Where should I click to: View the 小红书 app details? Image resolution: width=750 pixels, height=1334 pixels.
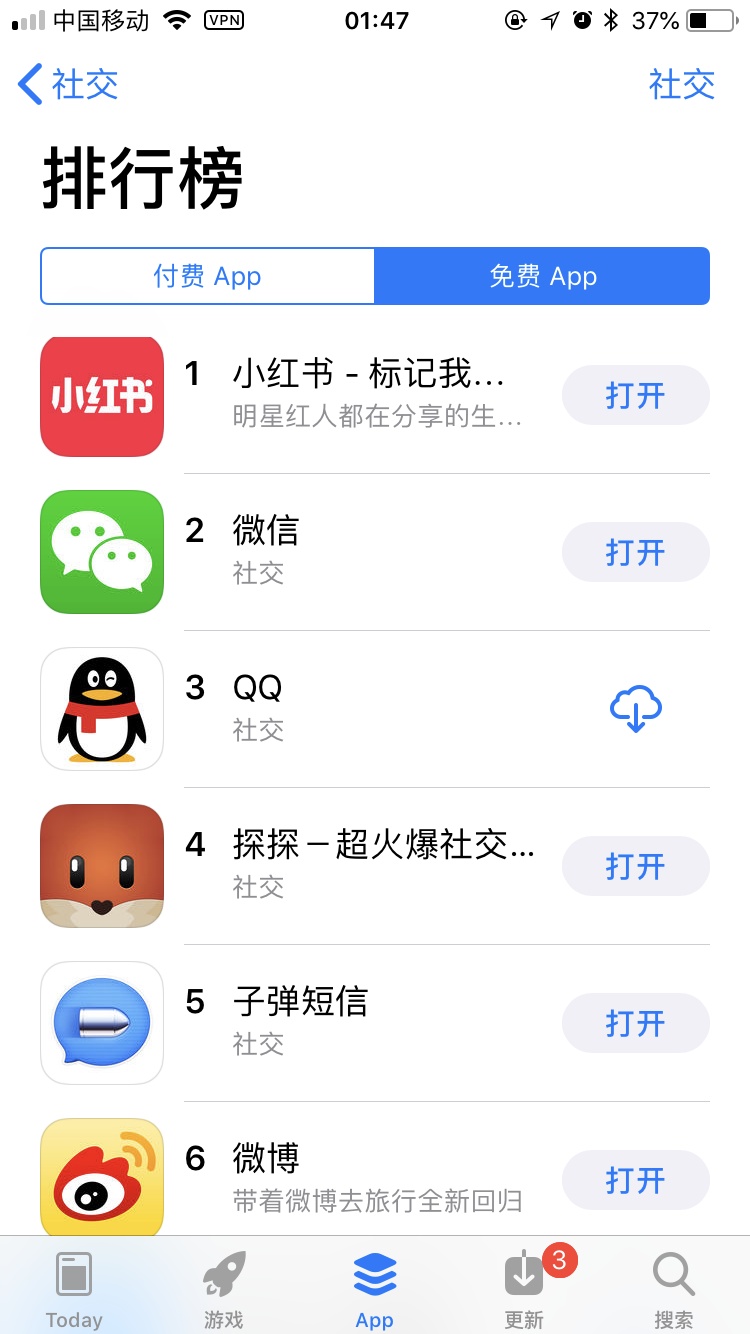click(x=368, y=375)
